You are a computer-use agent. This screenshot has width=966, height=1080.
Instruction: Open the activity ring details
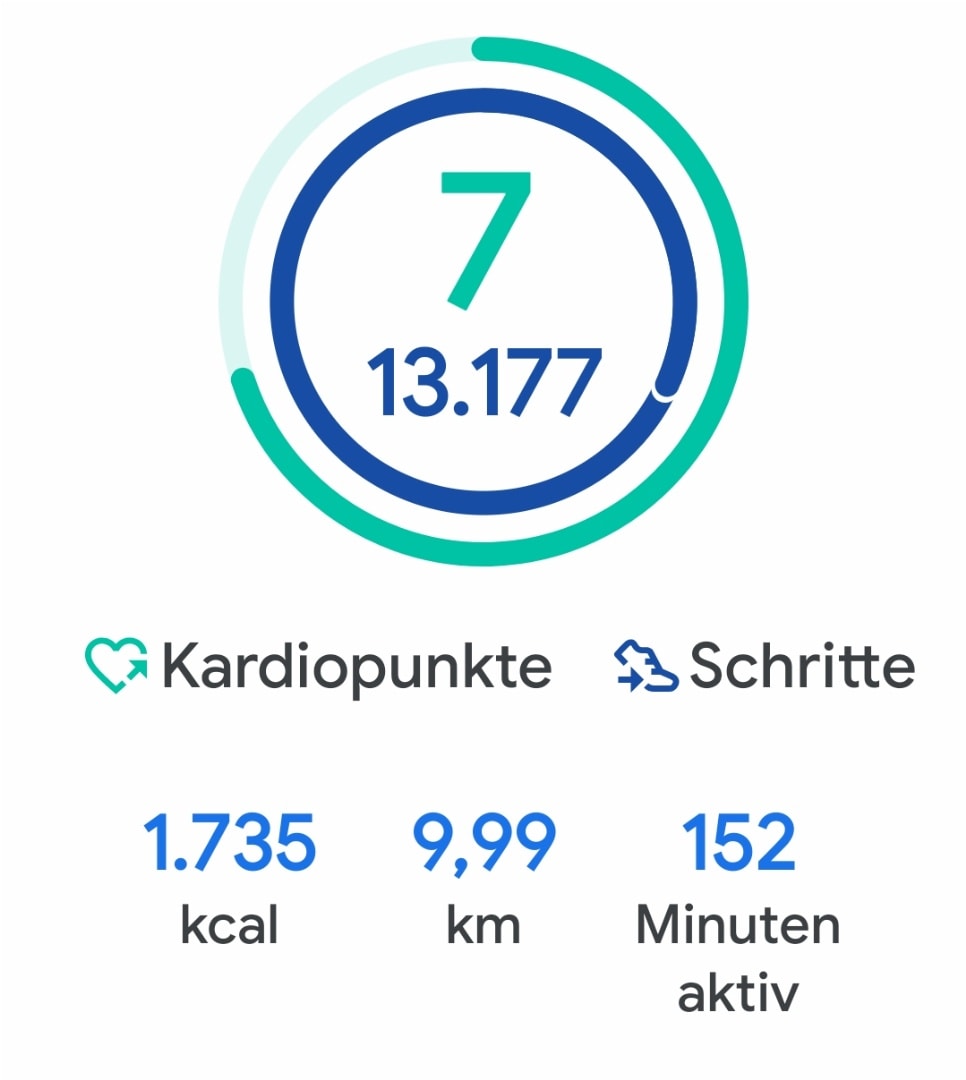click(x=483, y=300)
